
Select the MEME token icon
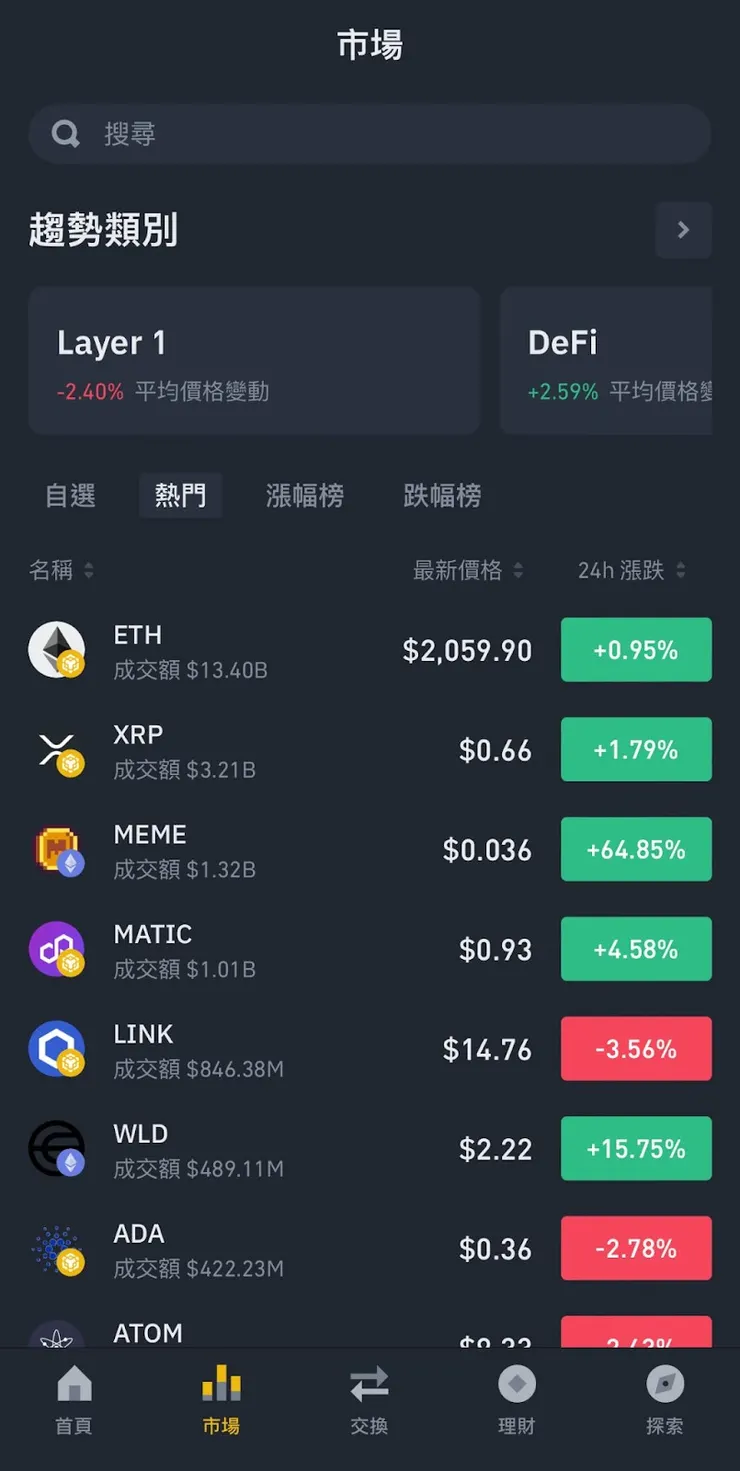[56, 849]
